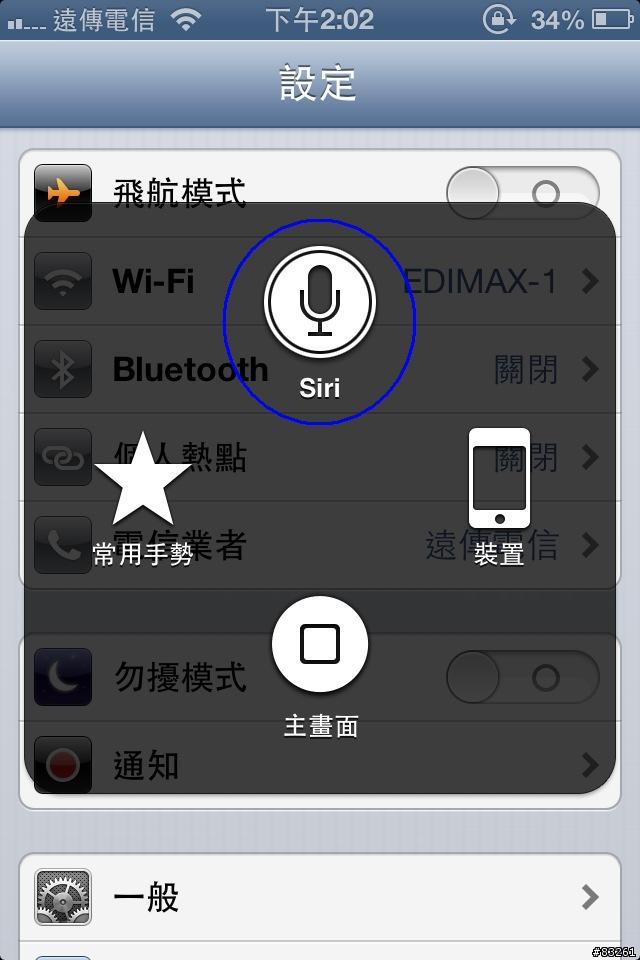The width and height of the screenshot is (640, 960).
Task: Toggle the 飛航模式 switch
Action: coord(522,192)
